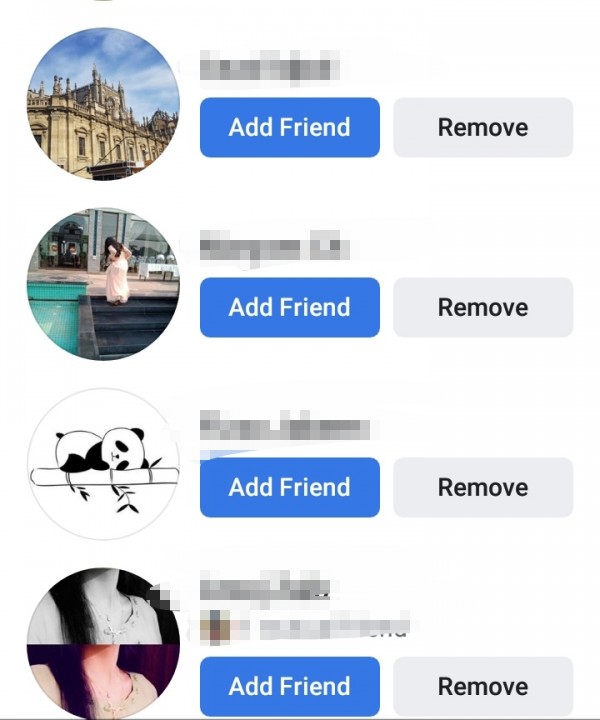Remove the suggestion with the panda avatar

point(483,487)
